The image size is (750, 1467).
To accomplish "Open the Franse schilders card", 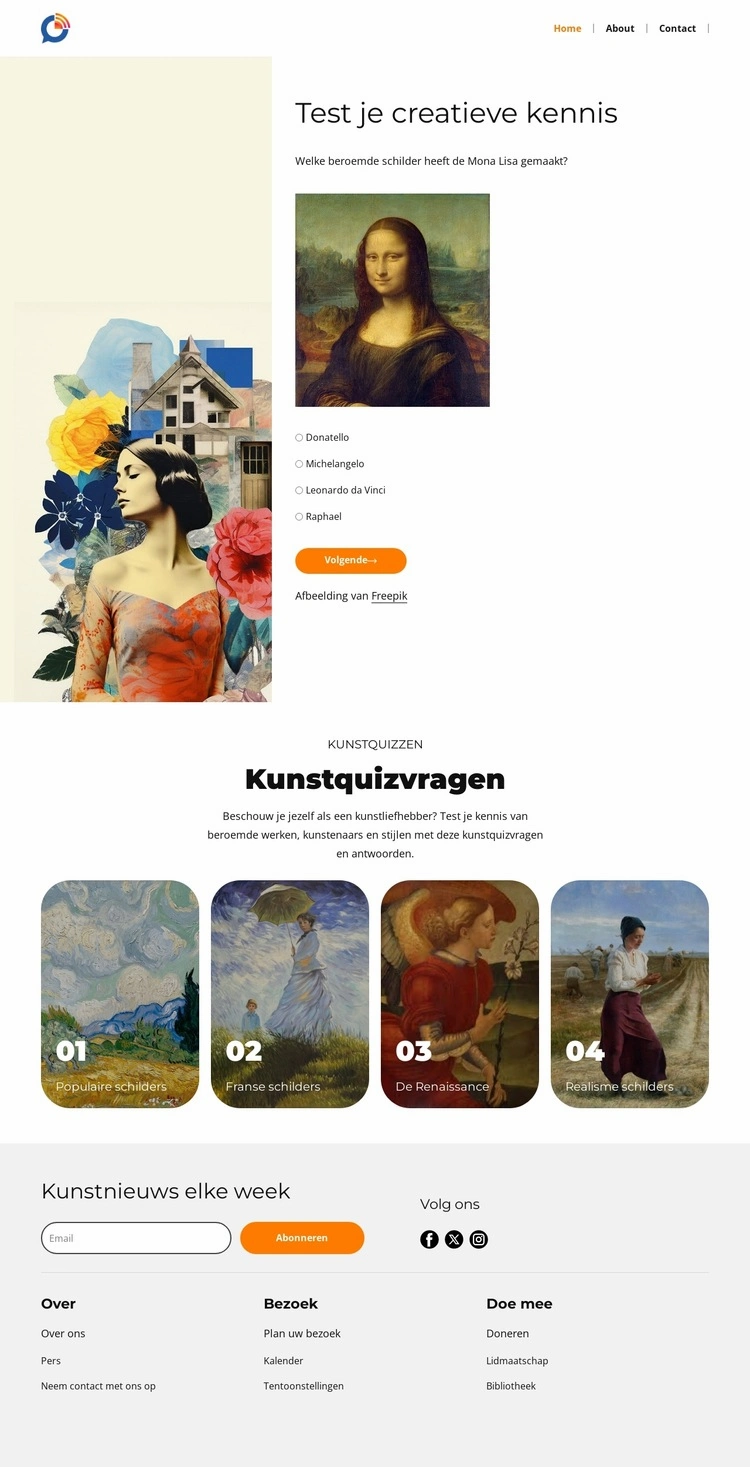I will click(x=290, y=993).
